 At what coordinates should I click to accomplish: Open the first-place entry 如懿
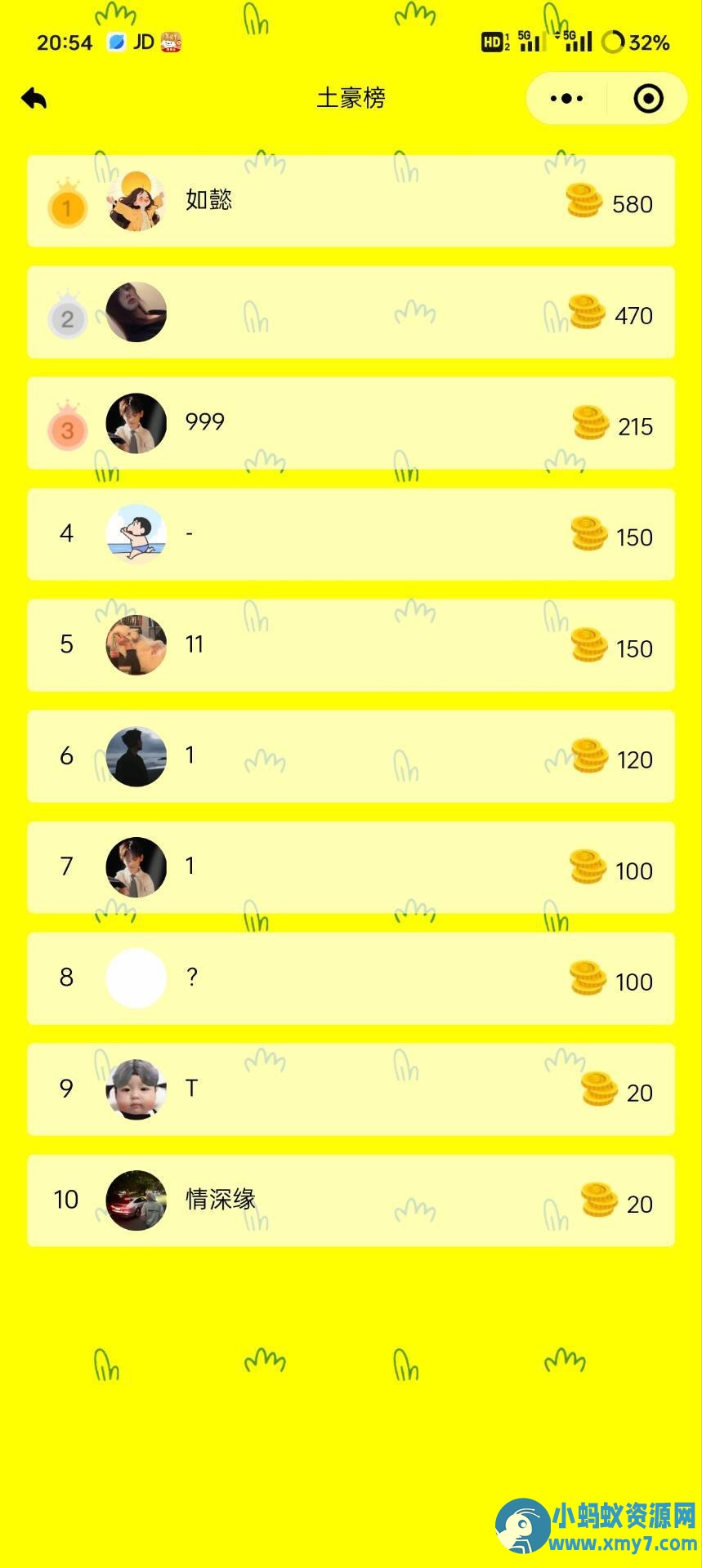351,201
